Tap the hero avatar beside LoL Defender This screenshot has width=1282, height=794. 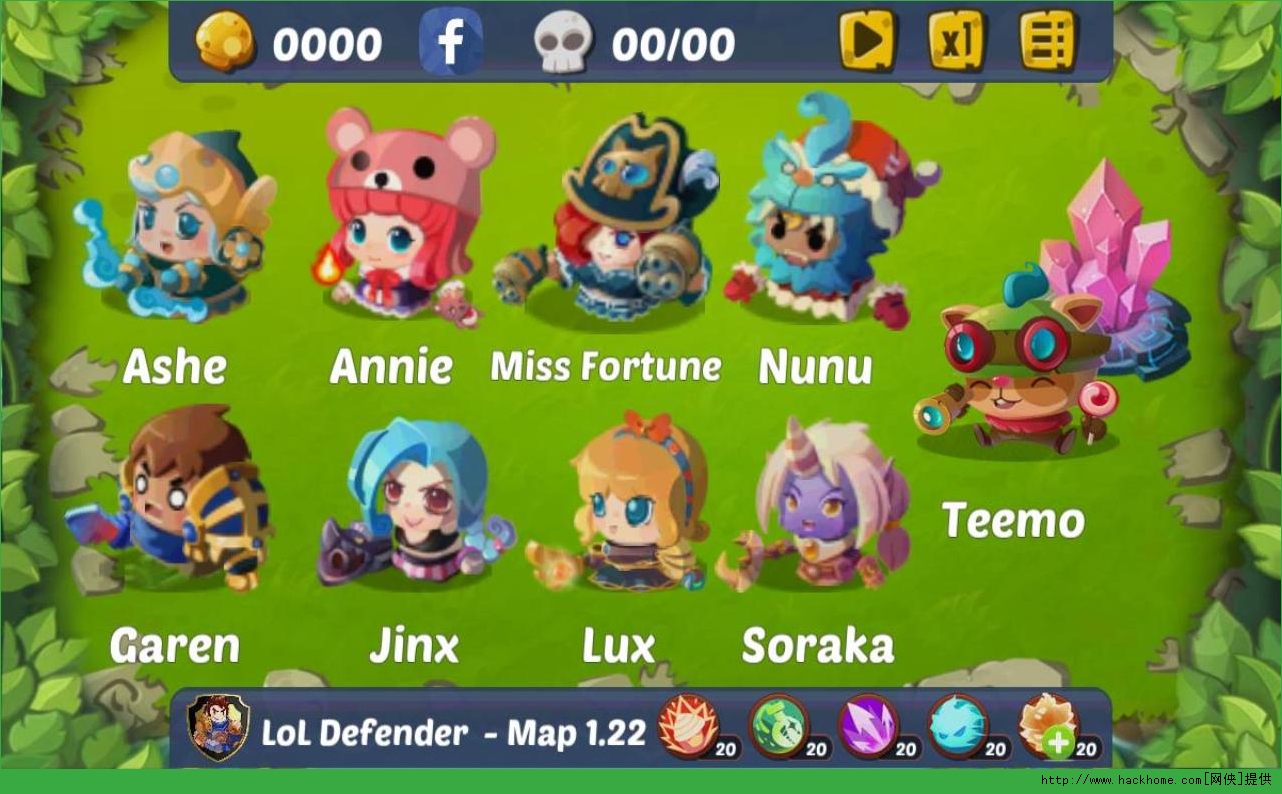point(218,728)
